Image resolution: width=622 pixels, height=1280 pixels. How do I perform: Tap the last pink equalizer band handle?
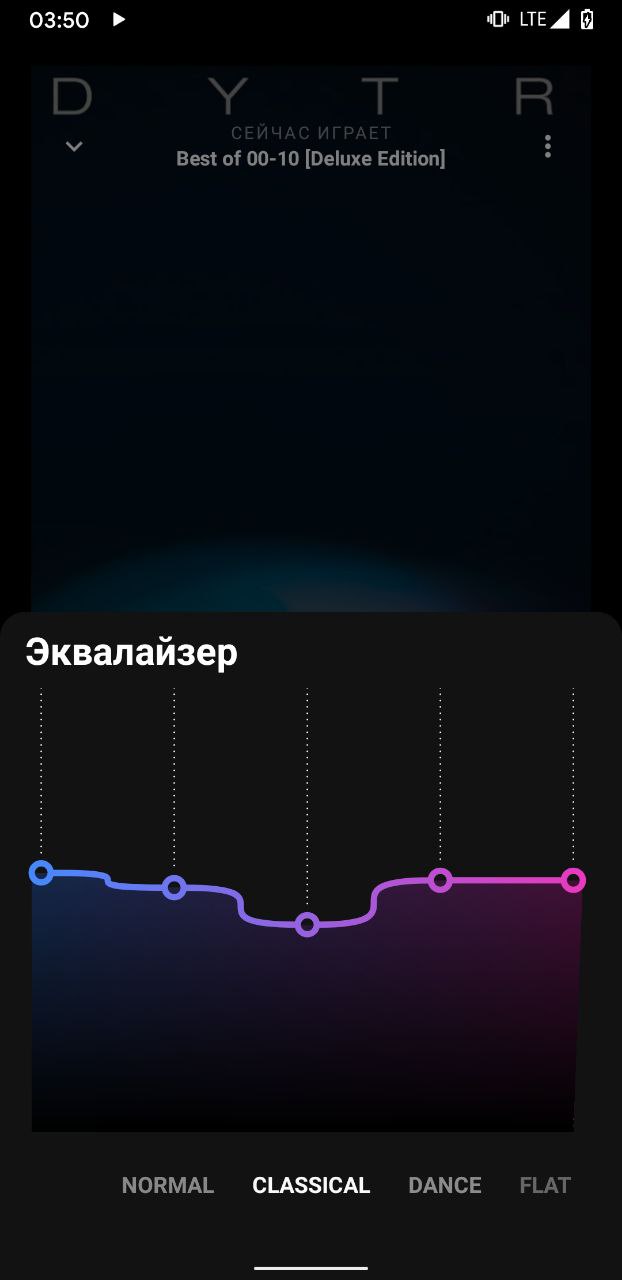click(x=573, y=880)
